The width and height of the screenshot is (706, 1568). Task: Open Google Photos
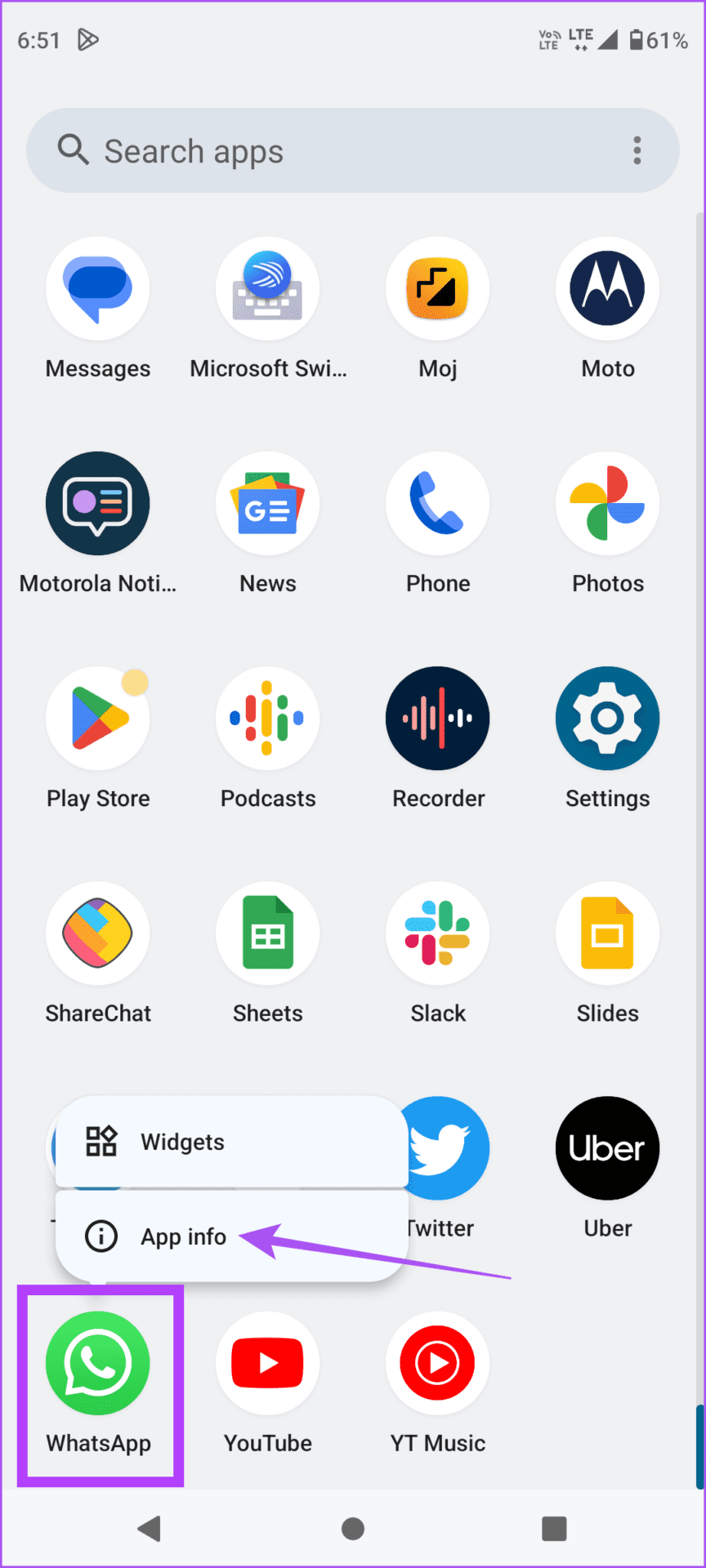607,503
